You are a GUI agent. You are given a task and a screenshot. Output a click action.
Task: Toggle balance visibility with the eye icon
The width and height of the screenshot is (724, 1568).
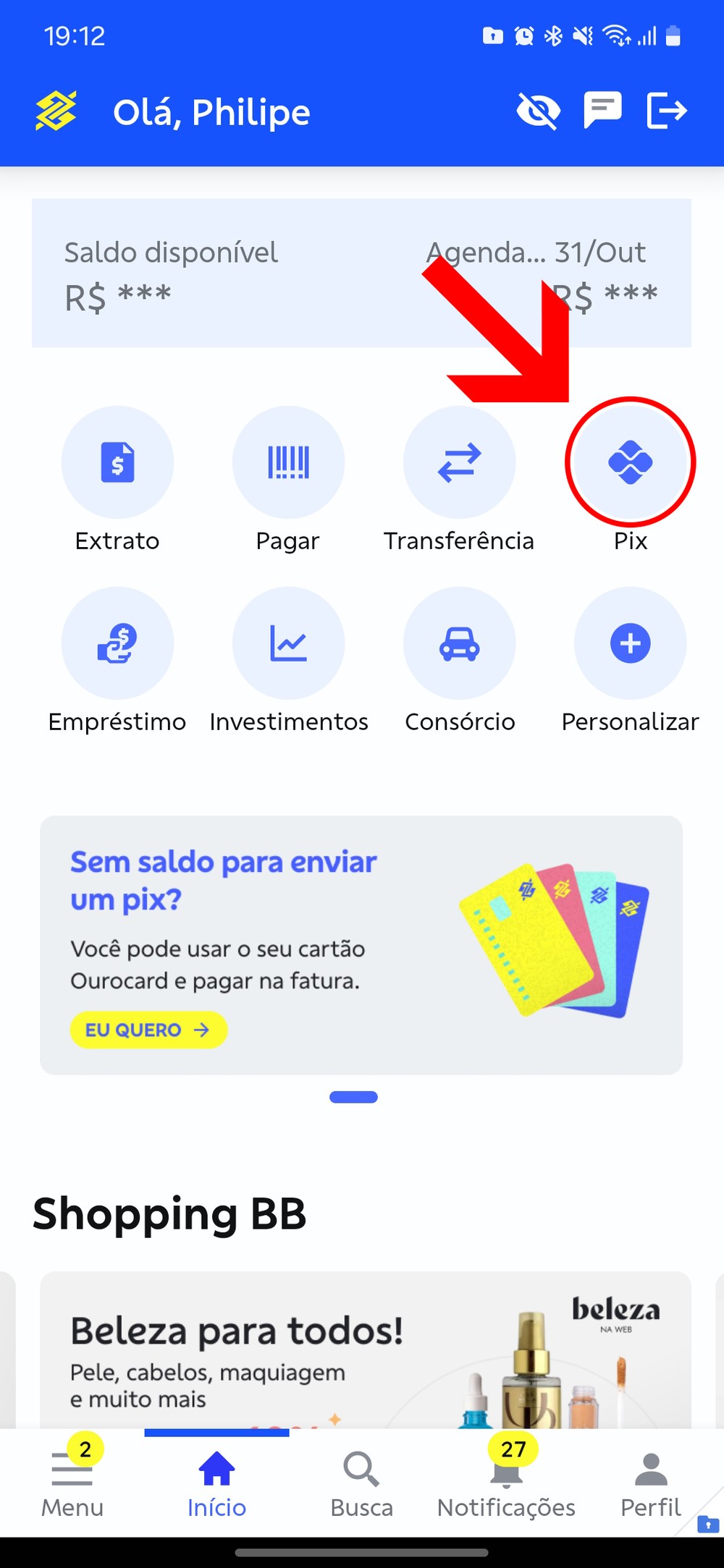(x=538, y=111)
